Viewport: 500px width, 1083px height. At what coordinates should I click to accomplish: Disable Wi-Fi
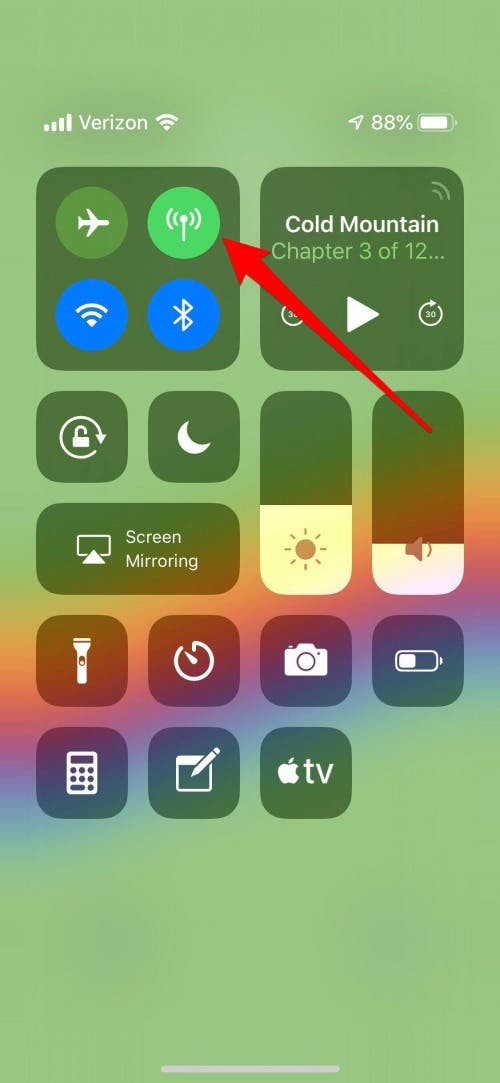[92, 315]
